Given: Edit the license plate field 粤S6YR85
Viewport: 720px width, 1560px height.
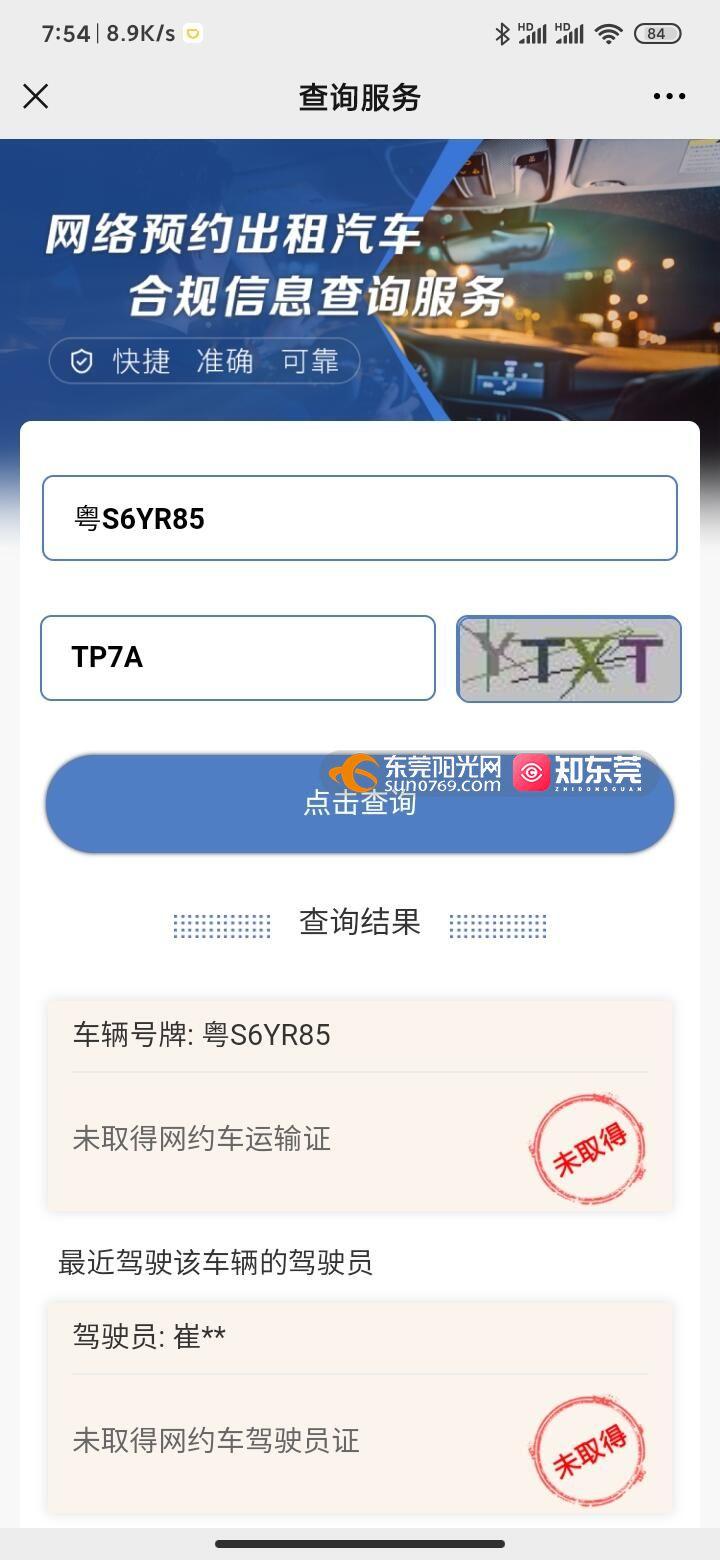Looking at the screenshot, I should click(x=359, y=518).
